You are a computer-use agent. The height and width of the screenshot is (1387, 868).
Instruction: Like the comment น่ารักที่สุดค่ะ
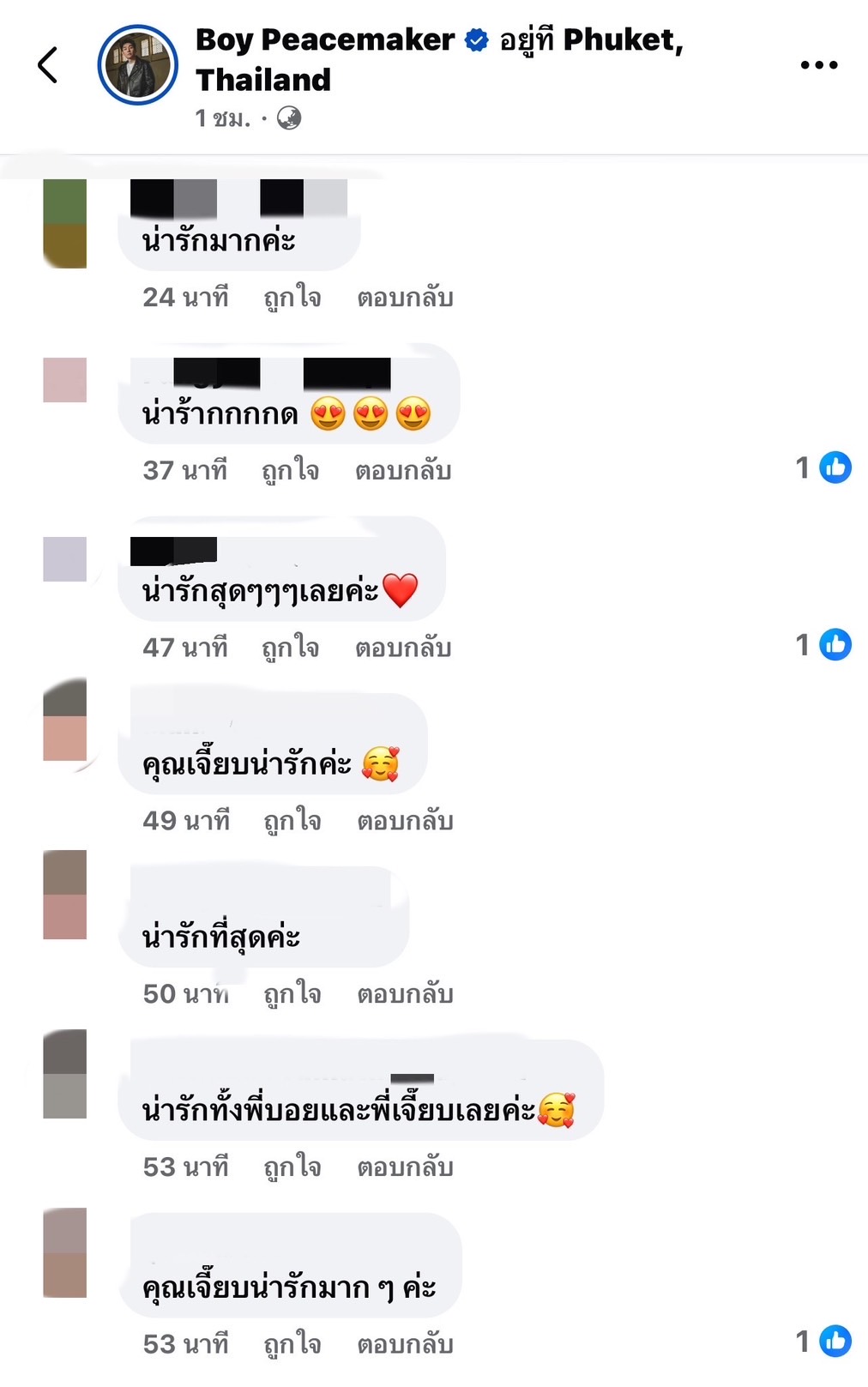[x=292, y=994]
